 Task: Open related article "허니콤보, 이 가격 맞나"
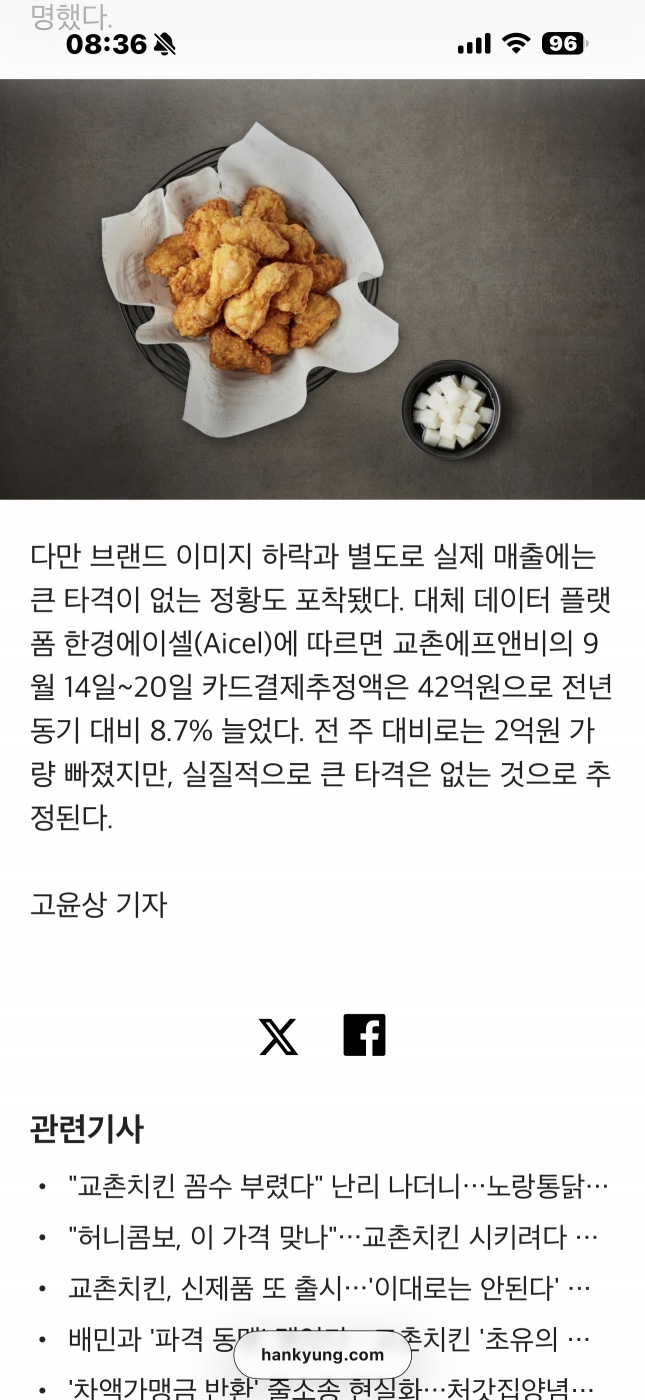[x=333, y=1237]
